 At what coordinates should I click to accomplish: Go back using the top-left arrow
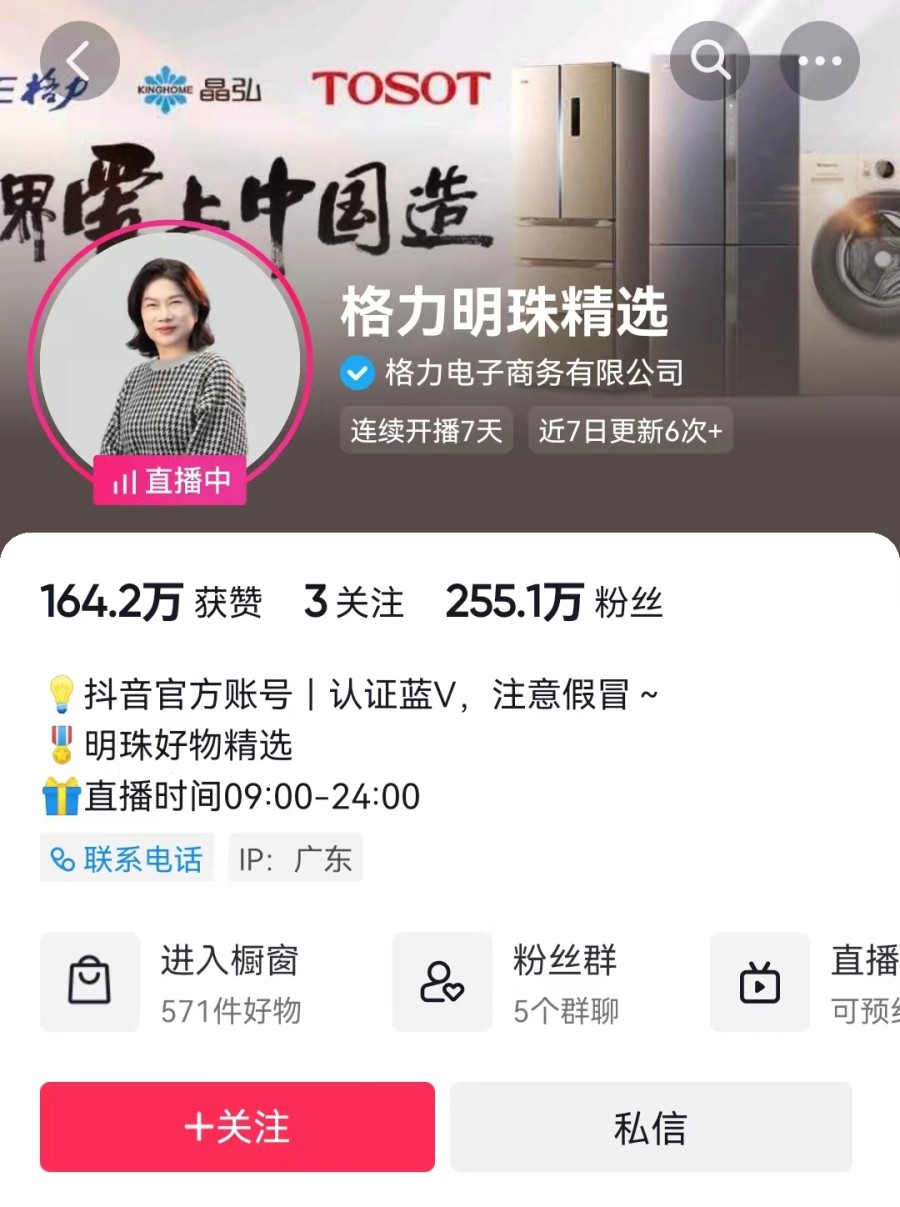click(x=80, y=61)
